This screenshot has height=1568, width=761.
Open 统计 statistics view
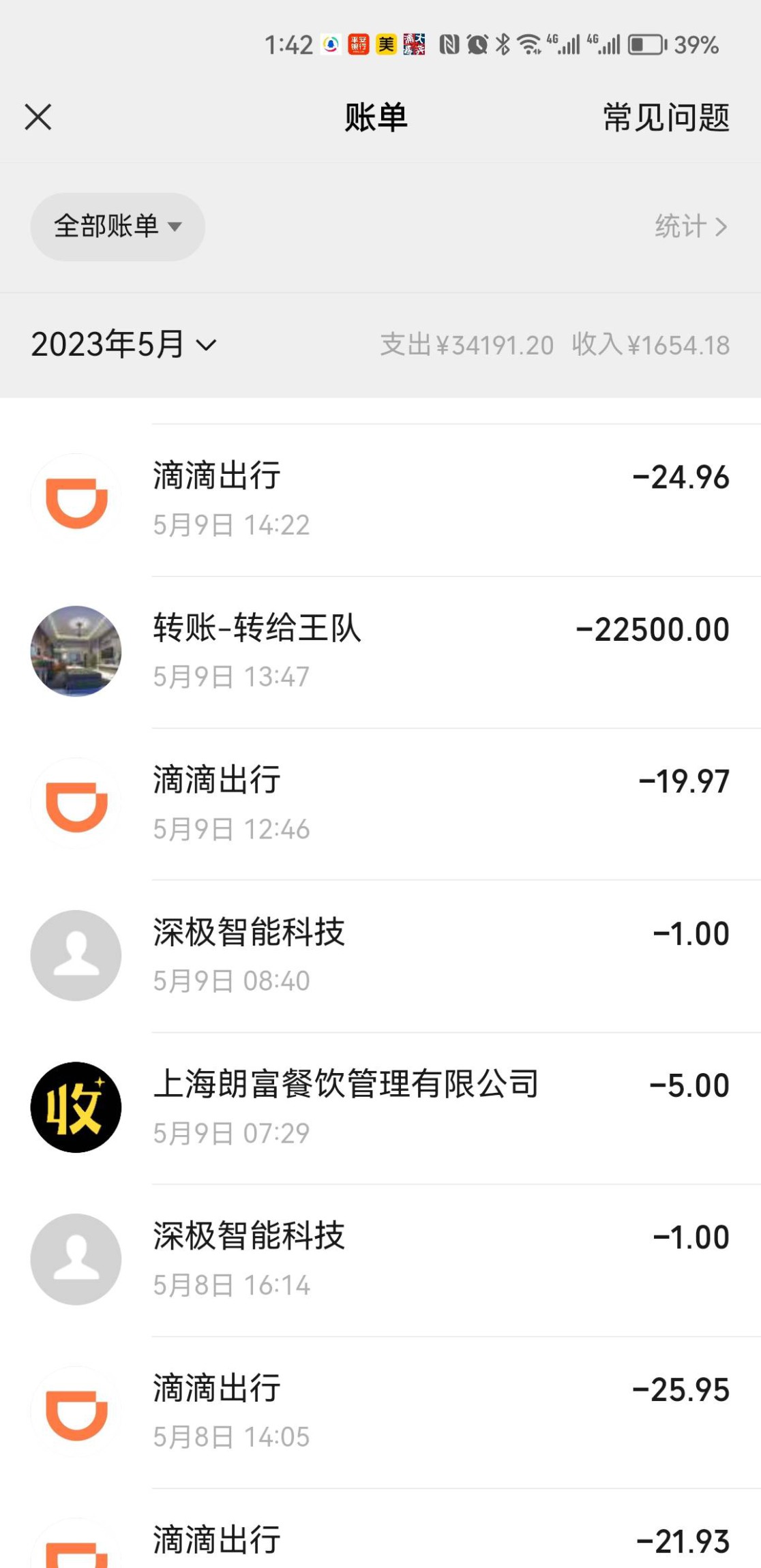click(x=690, y=226)
